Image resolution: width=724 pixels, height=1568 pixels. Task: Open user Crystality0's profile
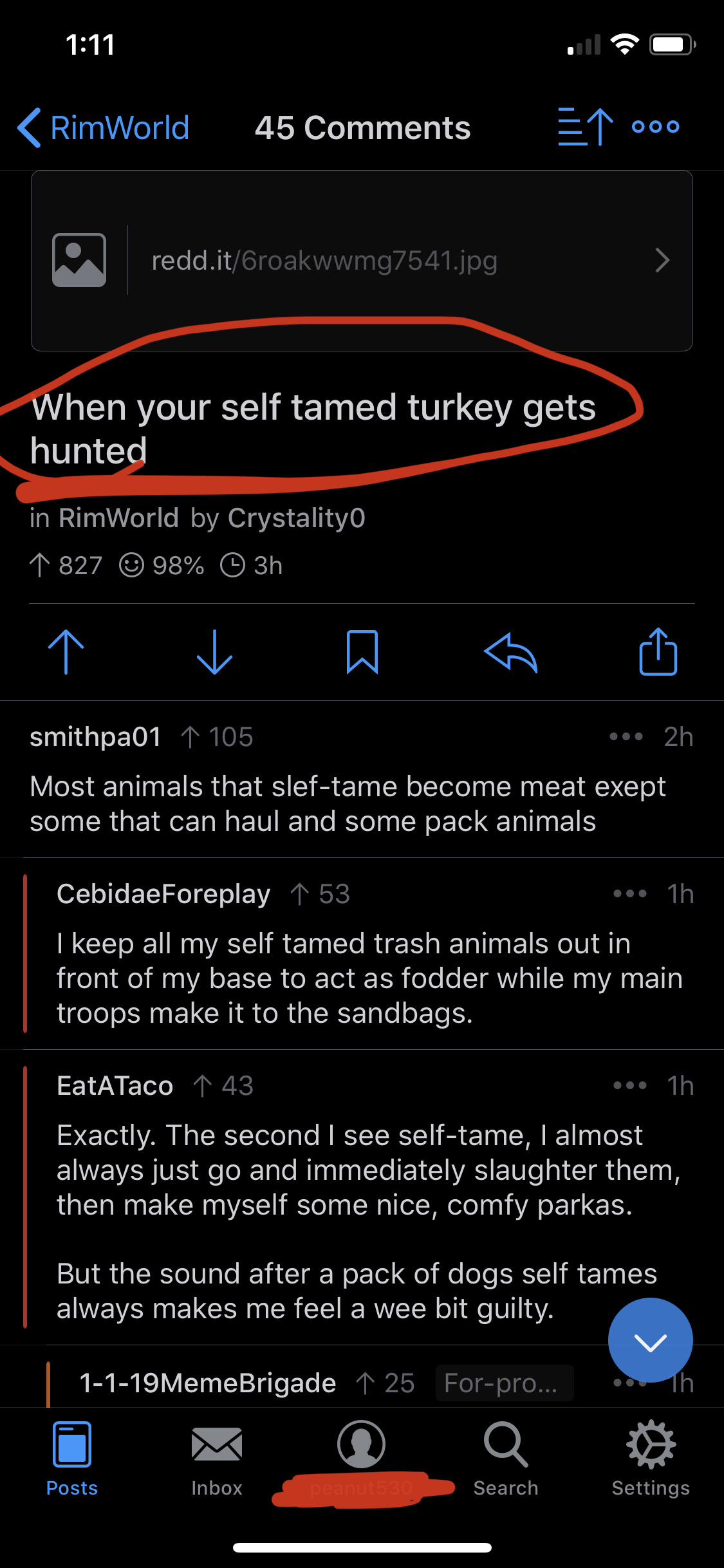[x=297, y=518]
